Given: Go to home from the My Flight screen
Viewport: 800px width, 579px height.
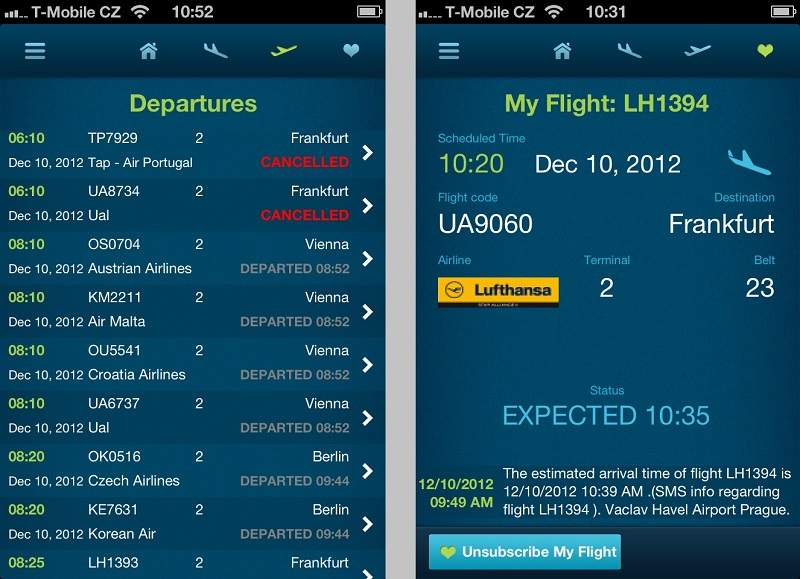Looking at the screenshot, I should 562,50.
